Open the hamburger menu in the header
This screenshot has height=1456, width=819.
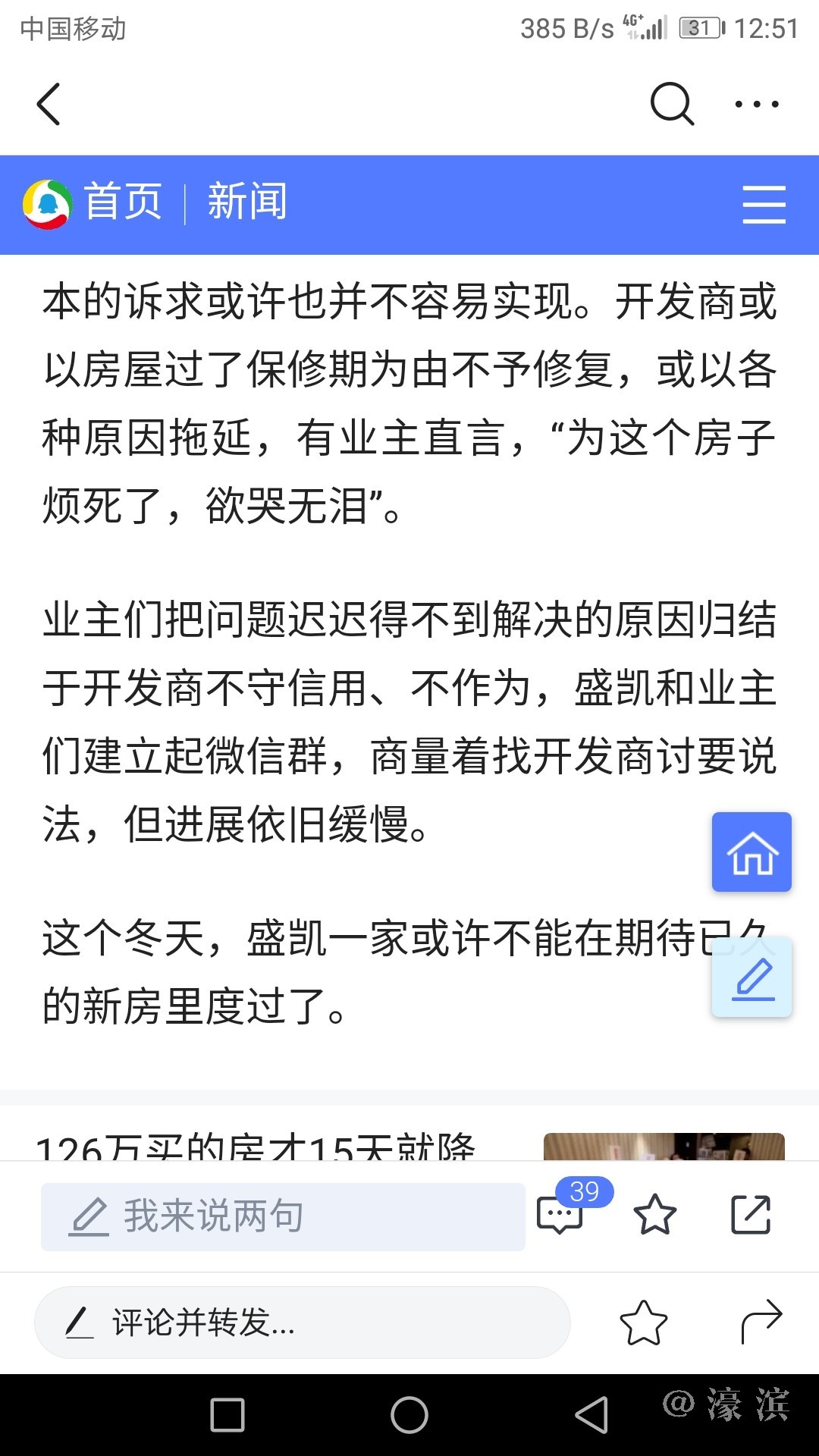click(x=764, y=204)
